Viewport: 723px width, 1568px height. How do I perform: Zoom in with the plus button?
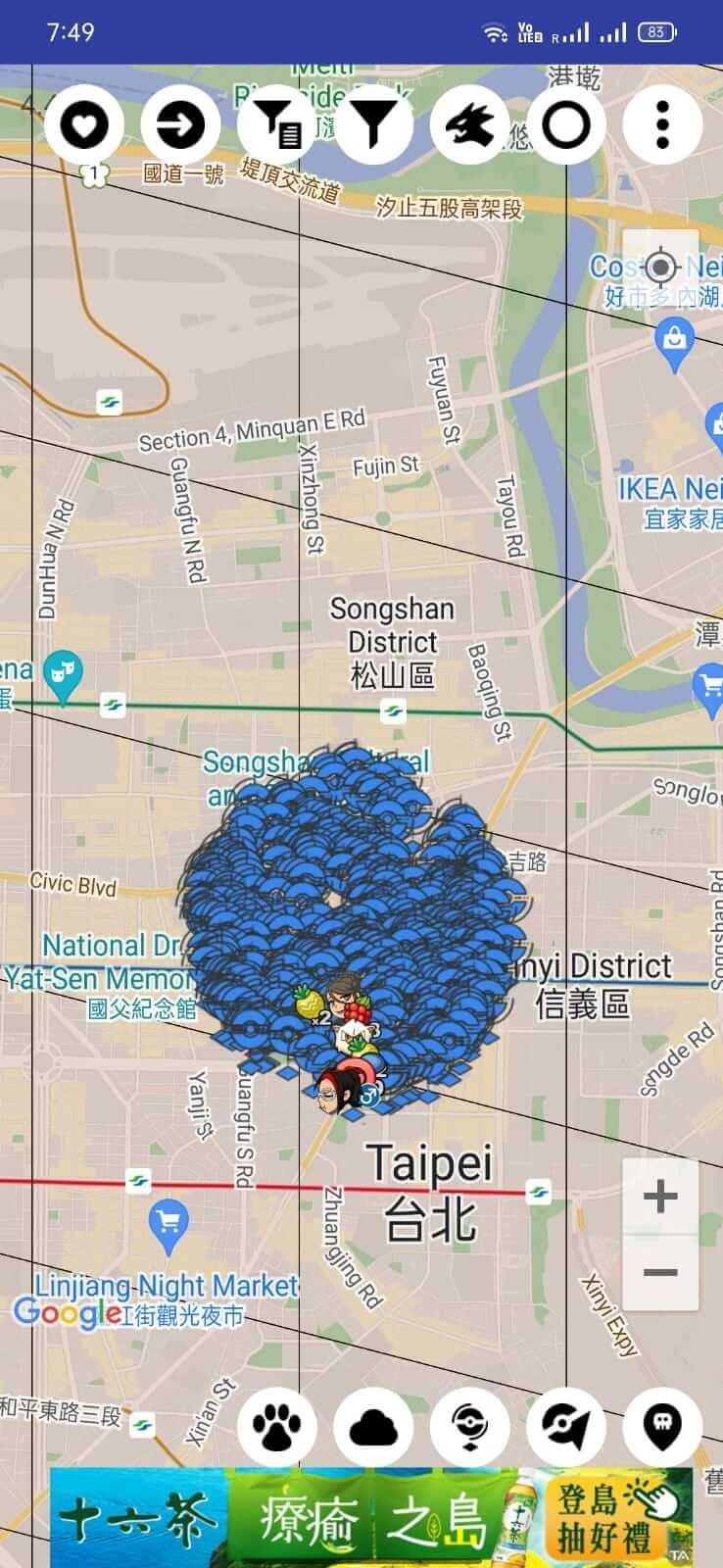tap(660, 1197)
